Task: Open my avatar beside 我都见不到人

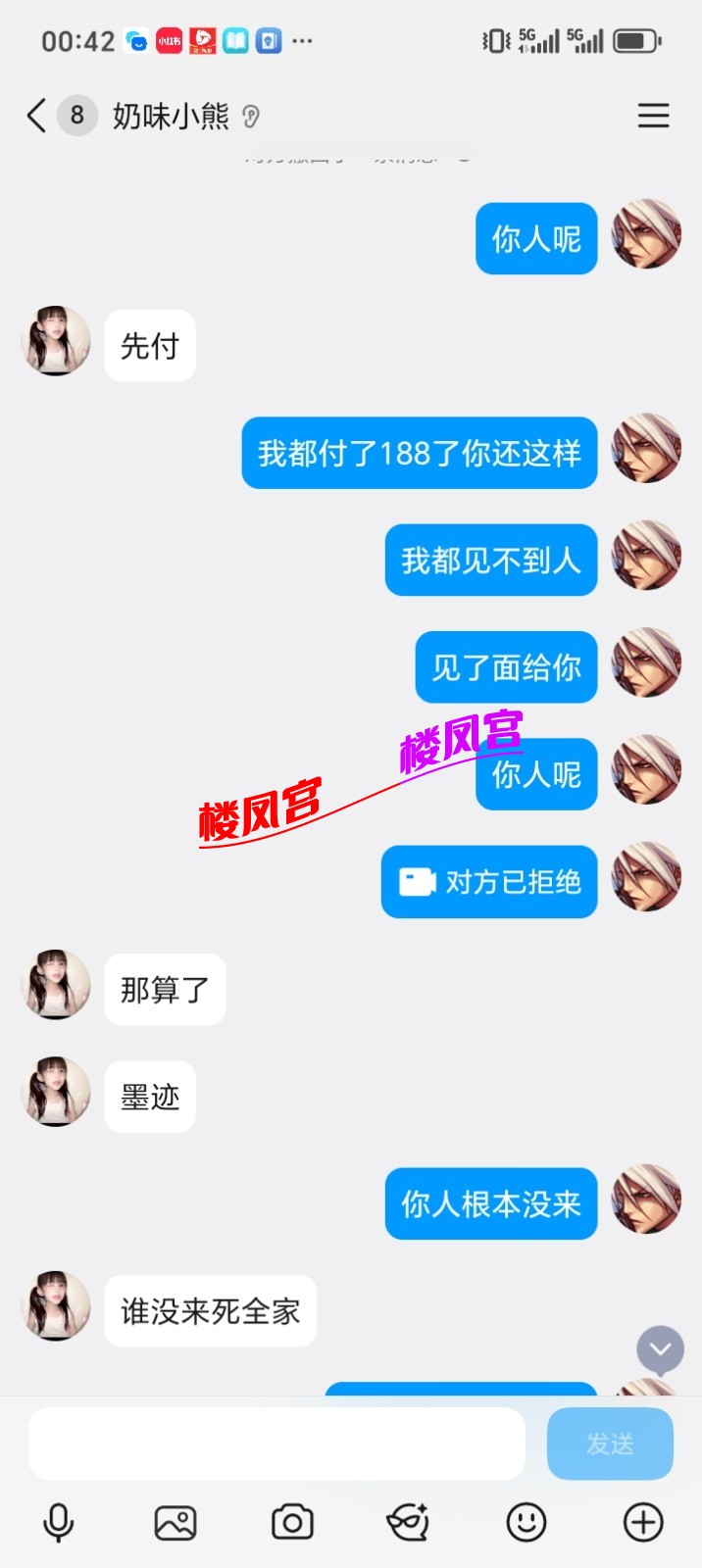Action: coord(646,556)
